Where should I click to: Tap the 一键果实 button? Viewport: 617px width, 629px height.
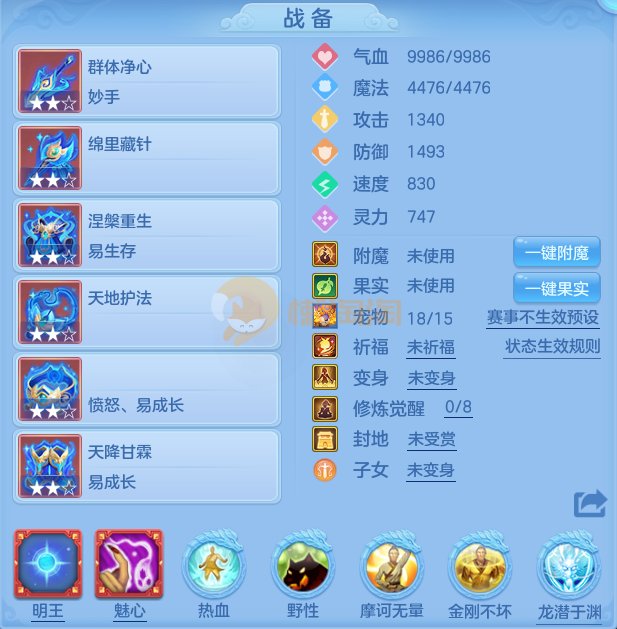point(557,289)
